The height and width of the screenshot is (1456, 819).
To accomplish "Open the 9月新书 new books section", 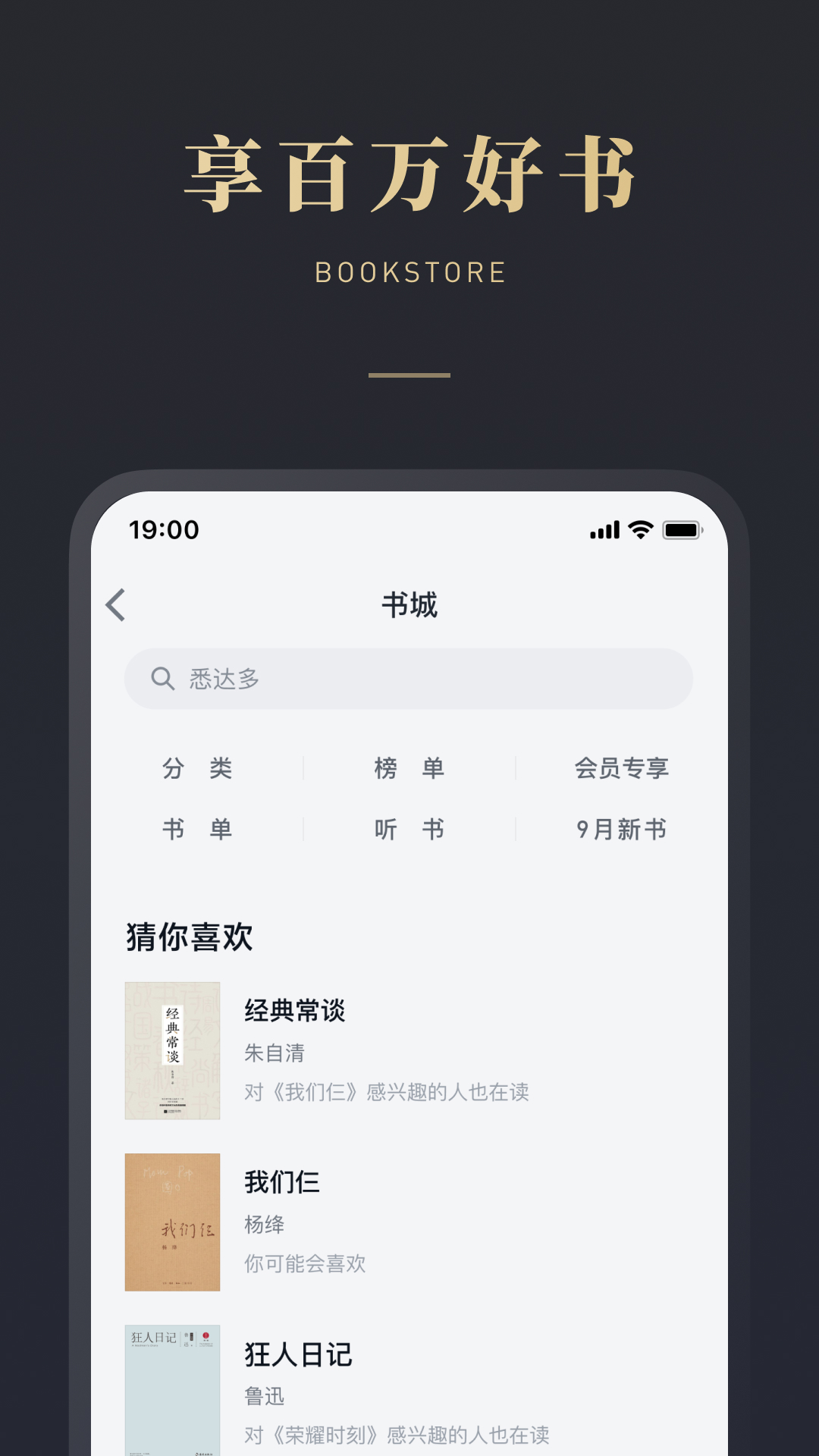I will click(622, 830).
